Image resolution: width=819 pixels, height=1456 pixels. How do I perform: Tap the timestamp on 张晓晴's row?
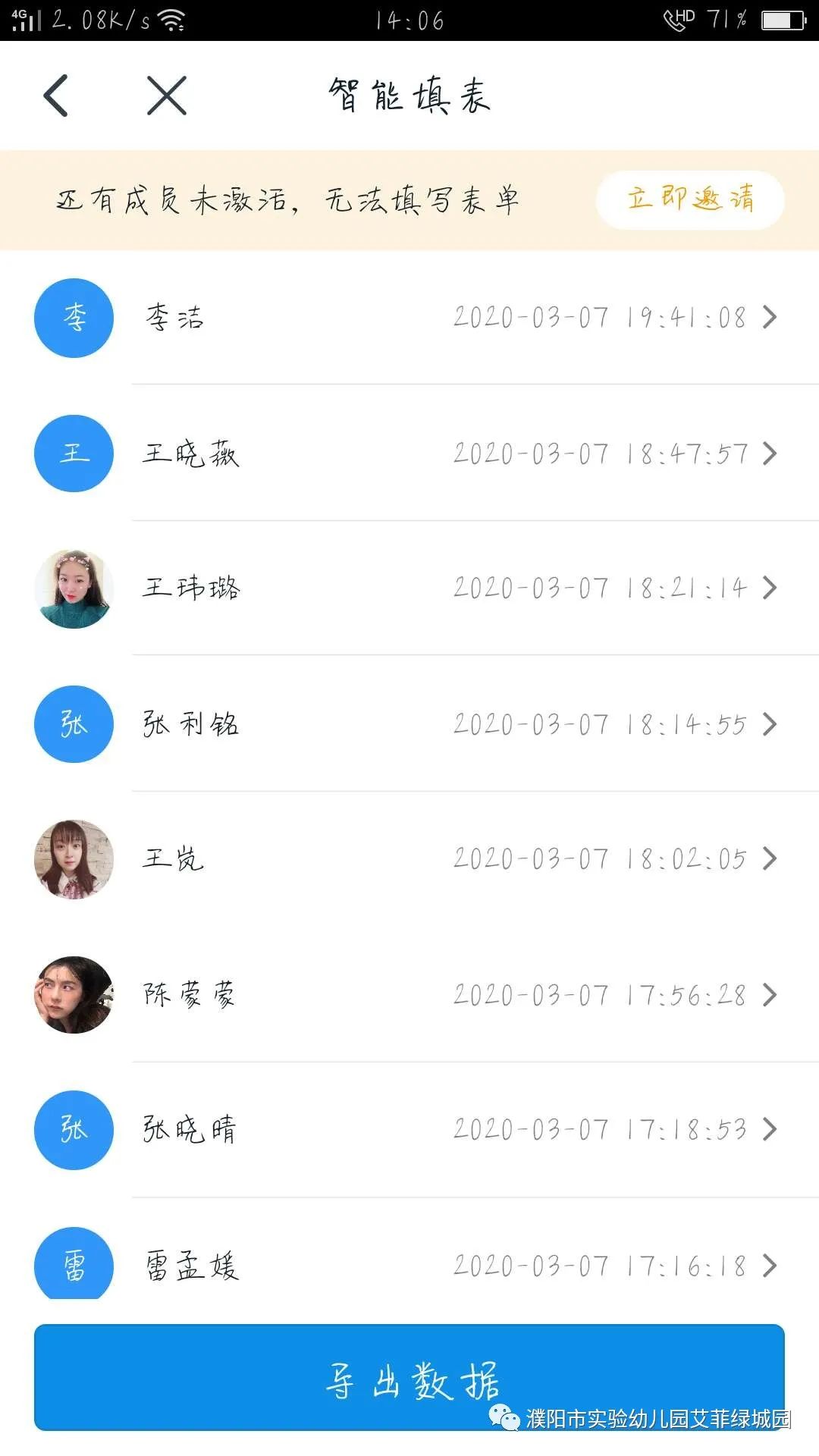[x=601, y=1130]
